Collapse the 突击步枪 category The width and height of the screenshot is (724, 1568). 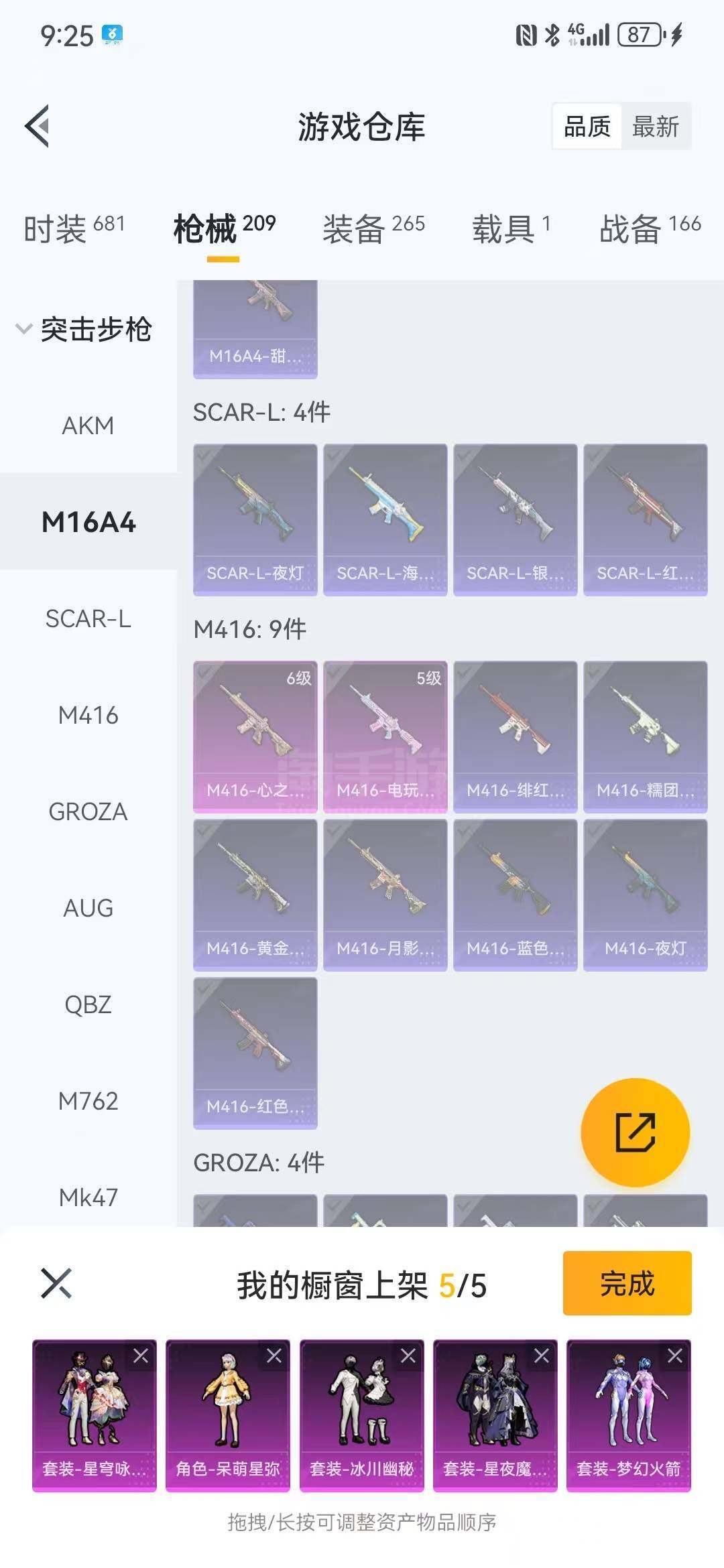[84, 330]
